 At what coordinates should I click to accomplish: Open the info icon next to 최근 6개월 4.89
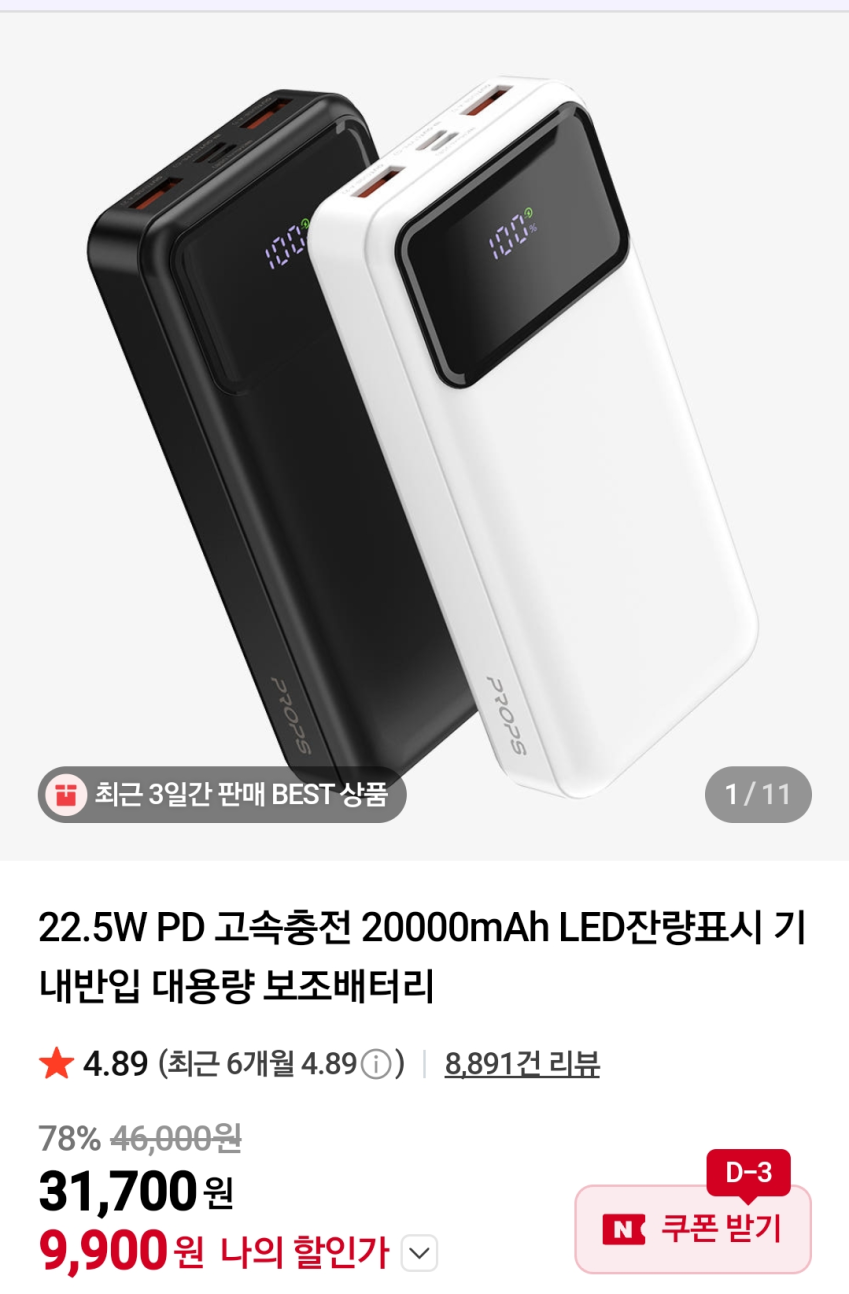tap(376, 1065)
